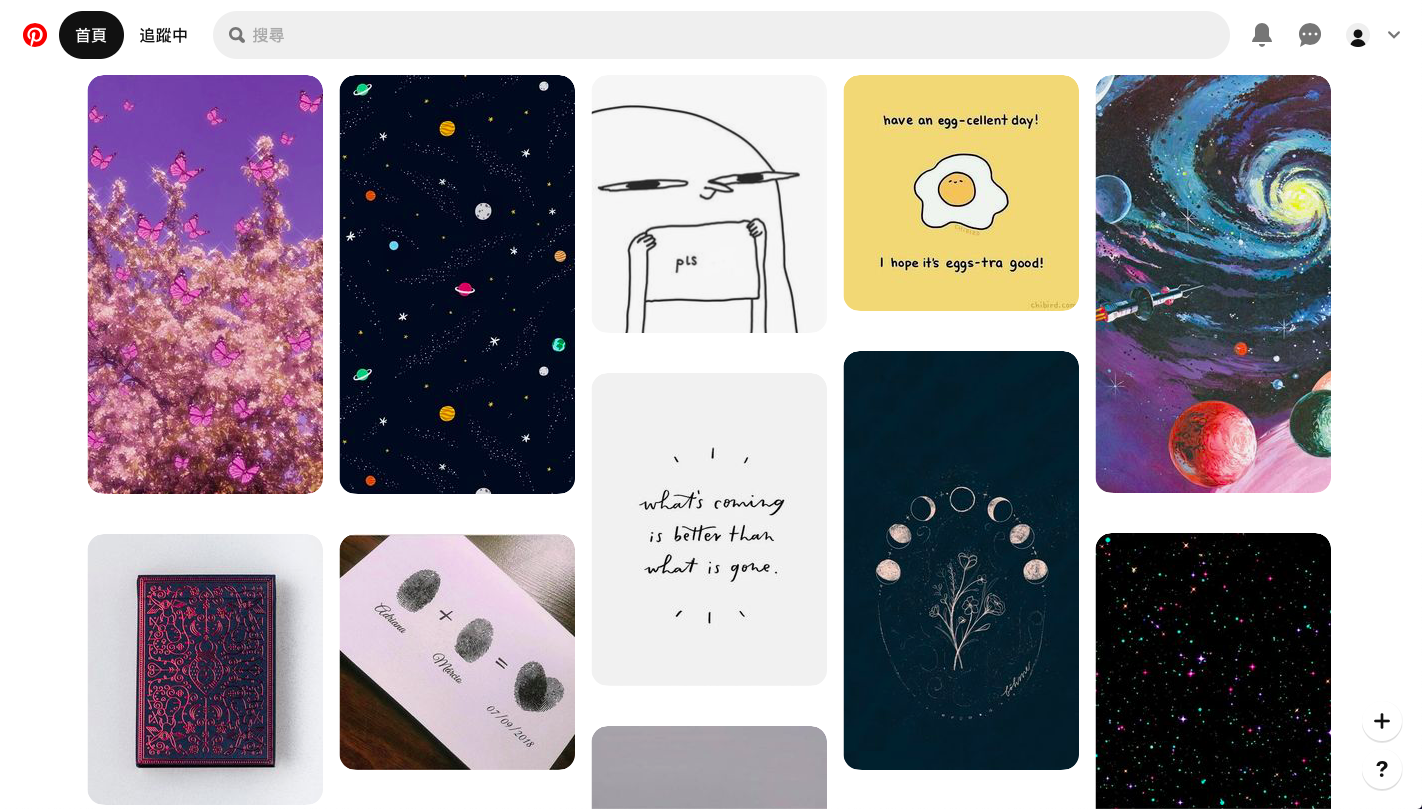Open the spiral galaxy painting pin
Viewport: 1422px width, 809px height.
1213,284
